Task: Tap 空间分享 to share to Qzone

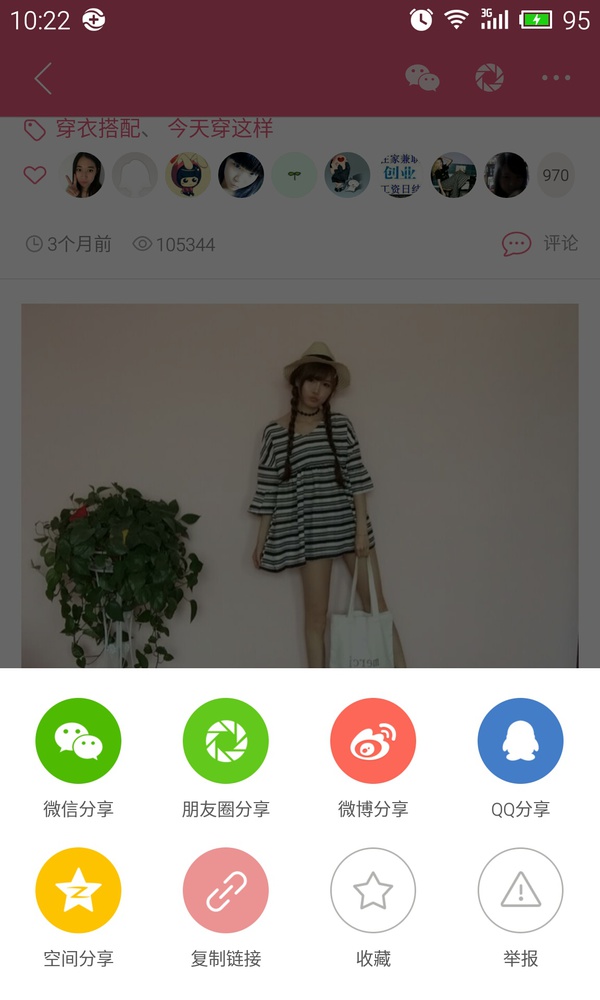Action: (x=78, y=890)
